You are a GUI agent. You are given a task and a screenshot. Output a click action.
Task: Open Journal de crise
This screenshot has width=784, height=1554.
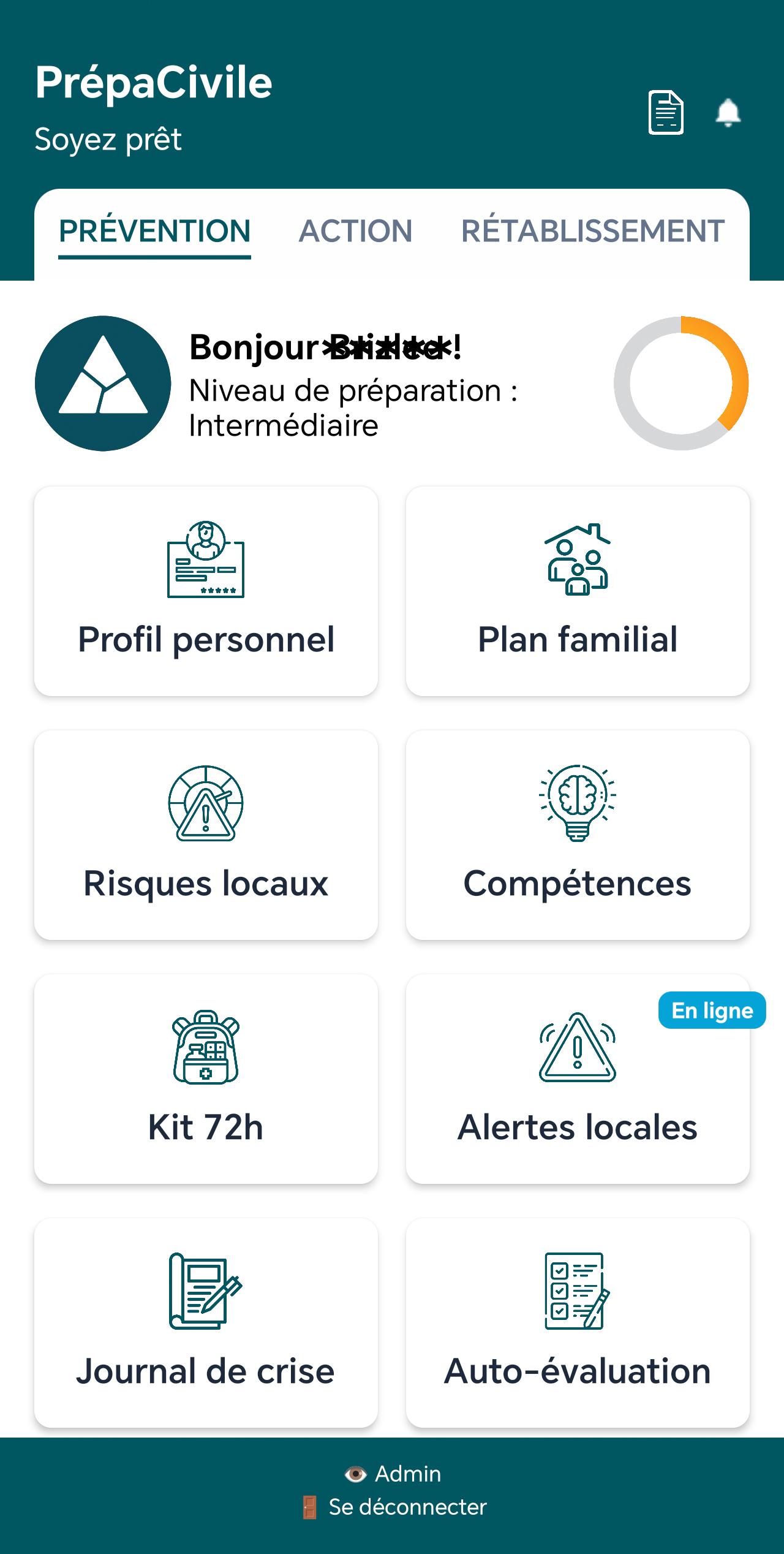206,1323
